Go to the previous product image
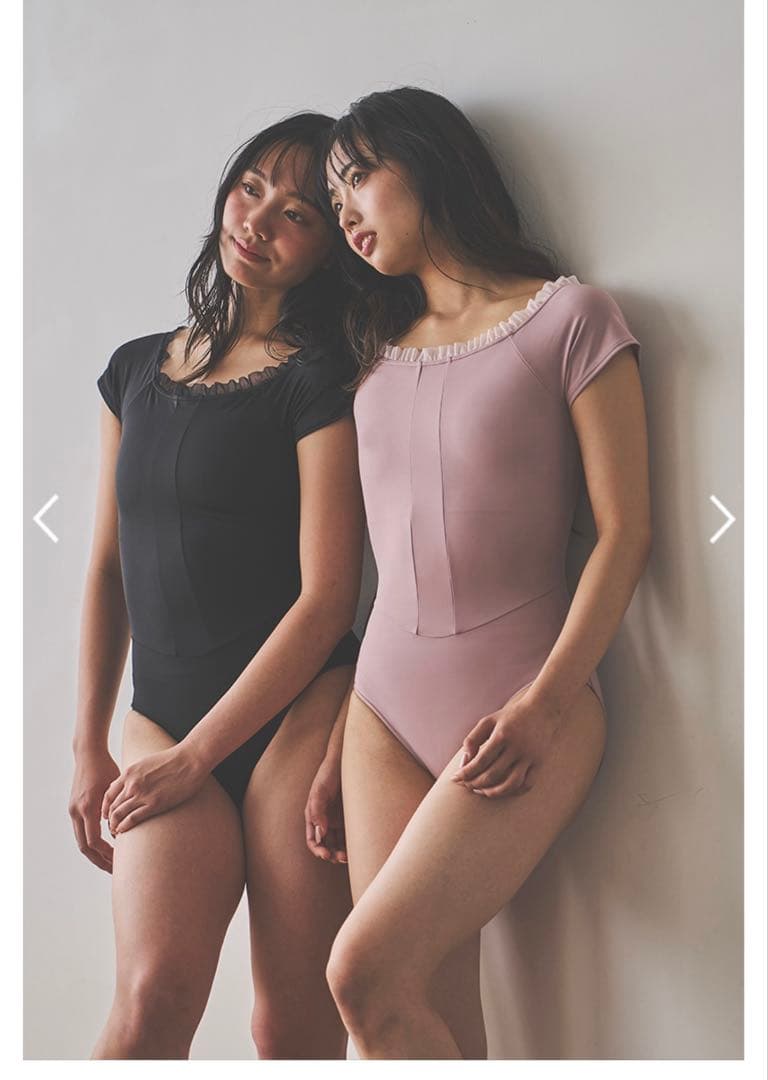 (x=46, y=518)
